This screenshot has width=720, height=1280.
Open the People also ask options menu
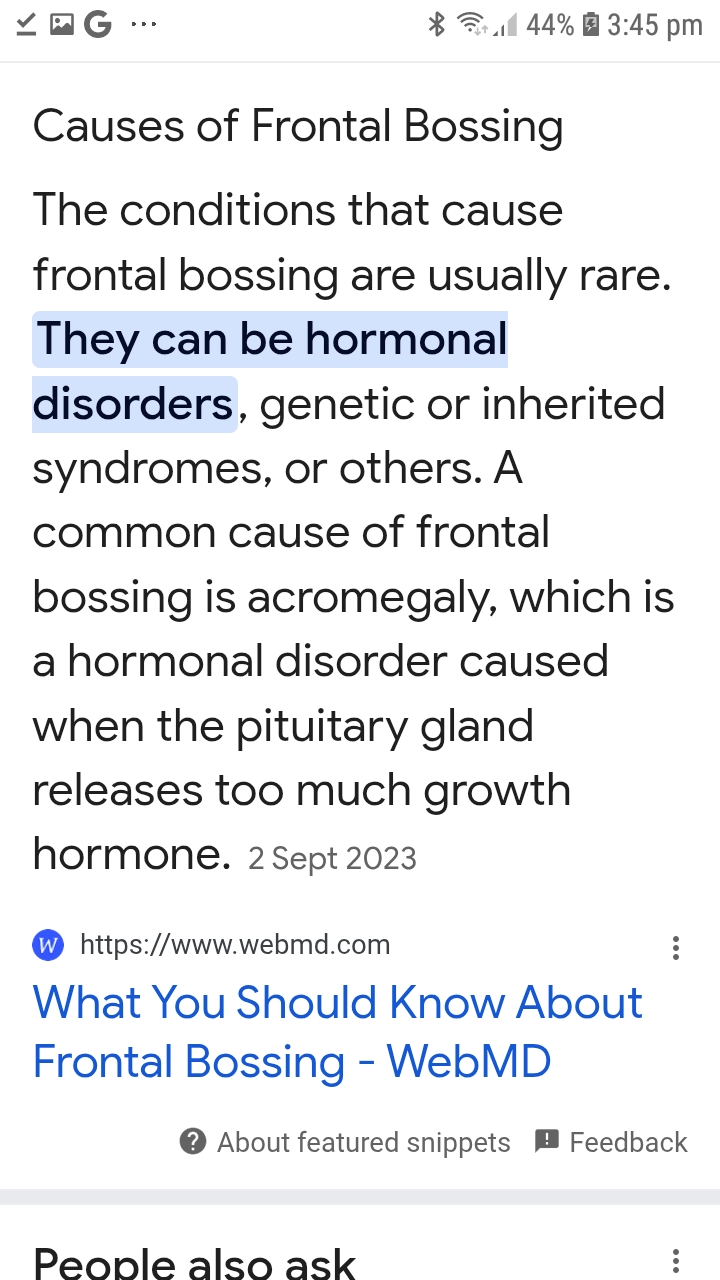coord(676,1261)
